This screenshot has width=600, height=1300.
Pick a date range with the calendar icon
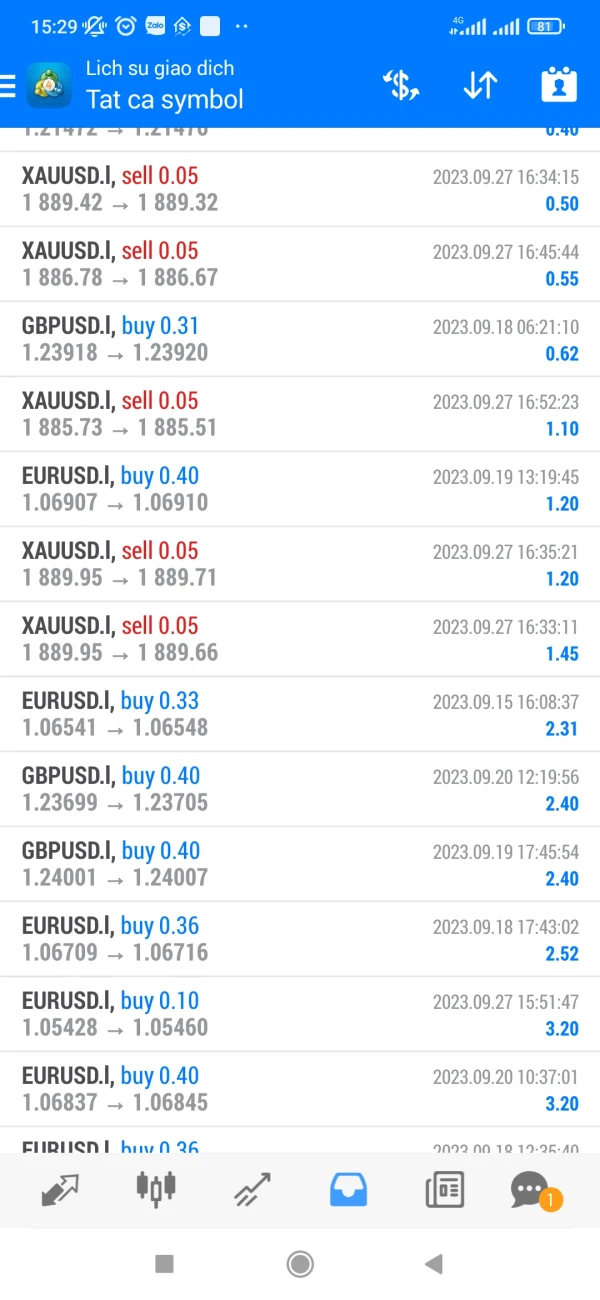click(x=559, y=86)
